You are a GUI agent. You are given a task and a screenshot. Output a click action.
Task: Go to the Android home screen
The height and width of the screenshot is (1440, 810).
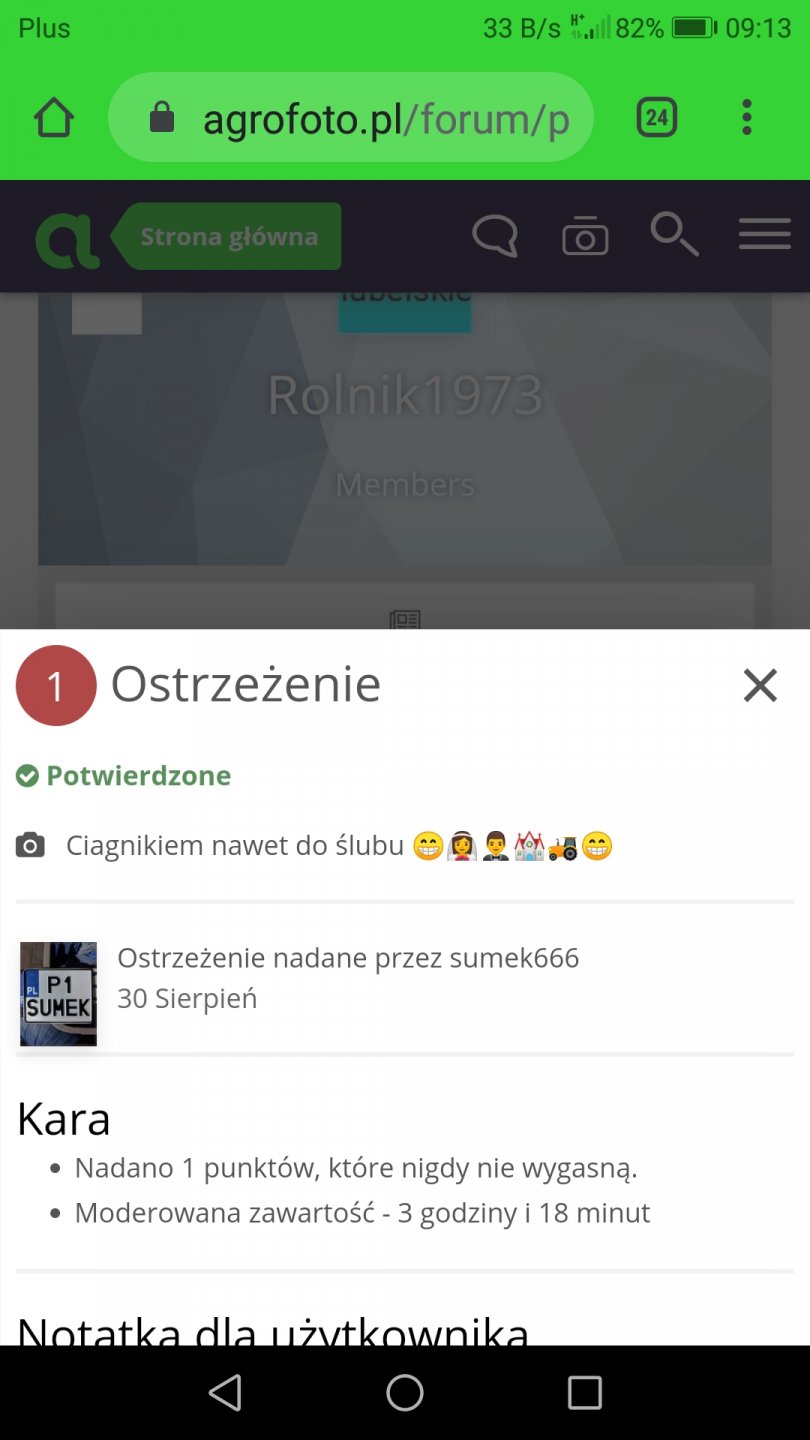(x=405, y=1392)
